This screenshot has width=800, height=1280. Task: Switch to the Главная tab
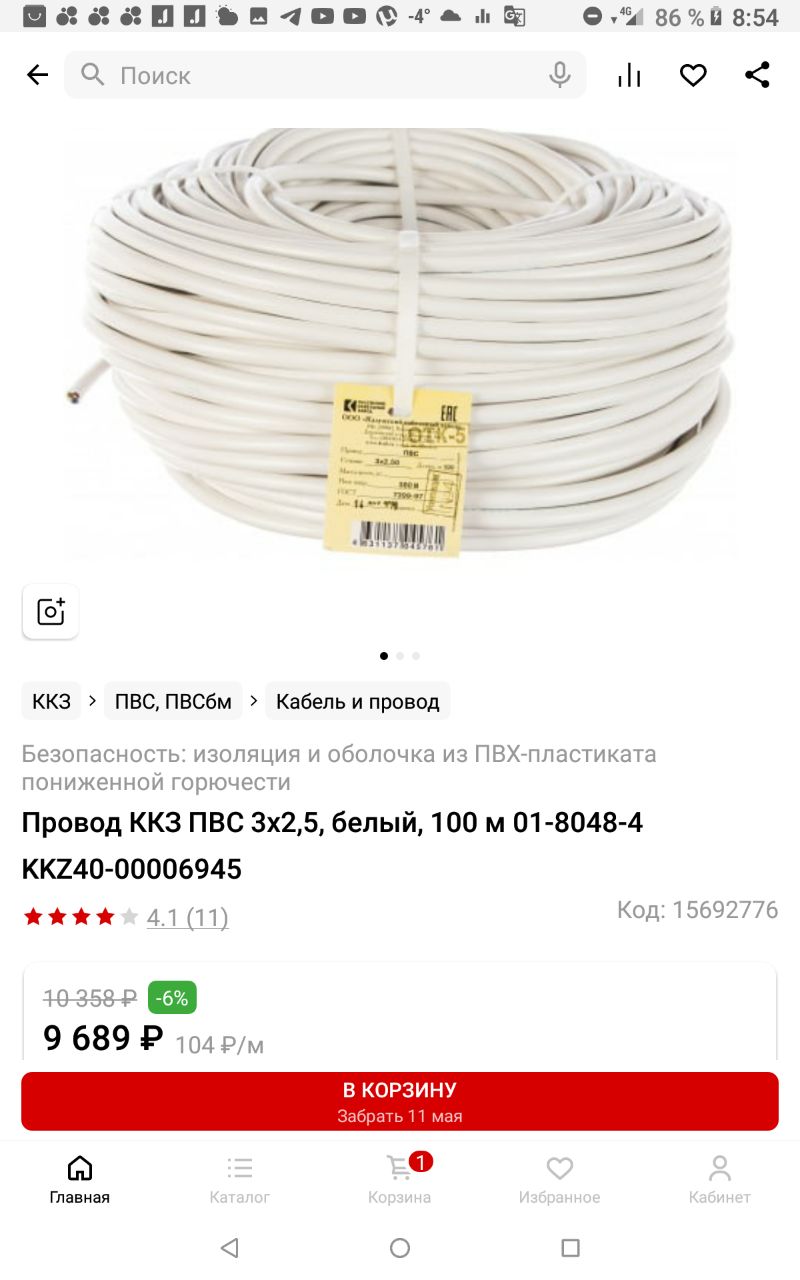pyautogui.click(x=80, y=1180)
